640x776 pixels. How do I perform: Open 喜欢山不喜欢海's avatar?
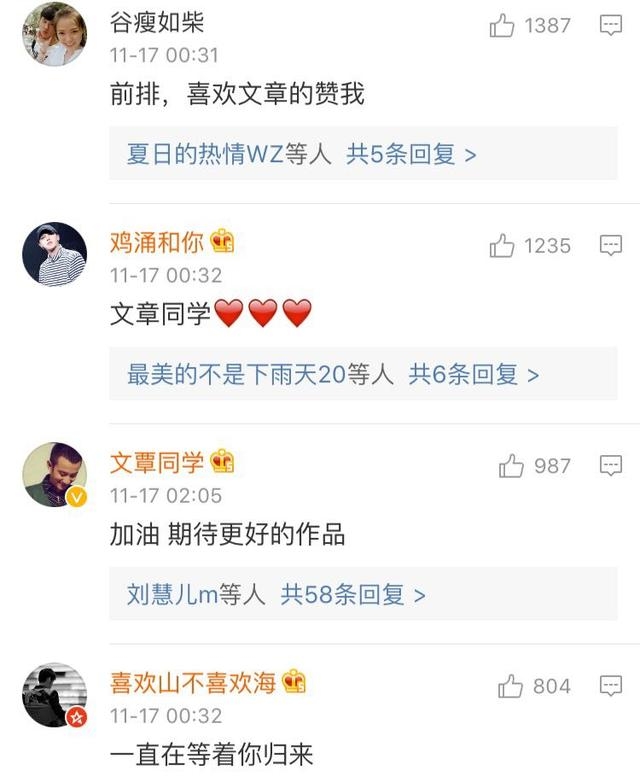click(x=54, y=694)
